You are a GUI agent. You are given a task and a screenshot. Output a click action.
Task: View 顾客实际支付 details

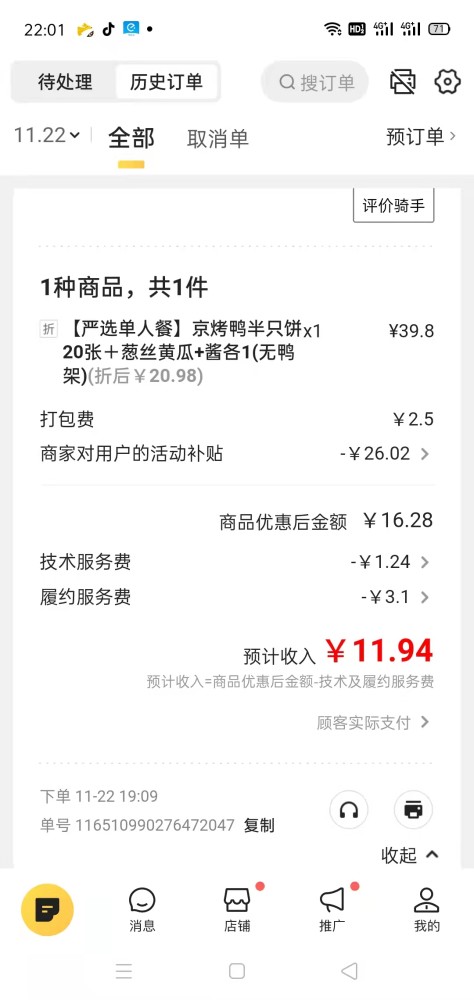tap(373, 723)
